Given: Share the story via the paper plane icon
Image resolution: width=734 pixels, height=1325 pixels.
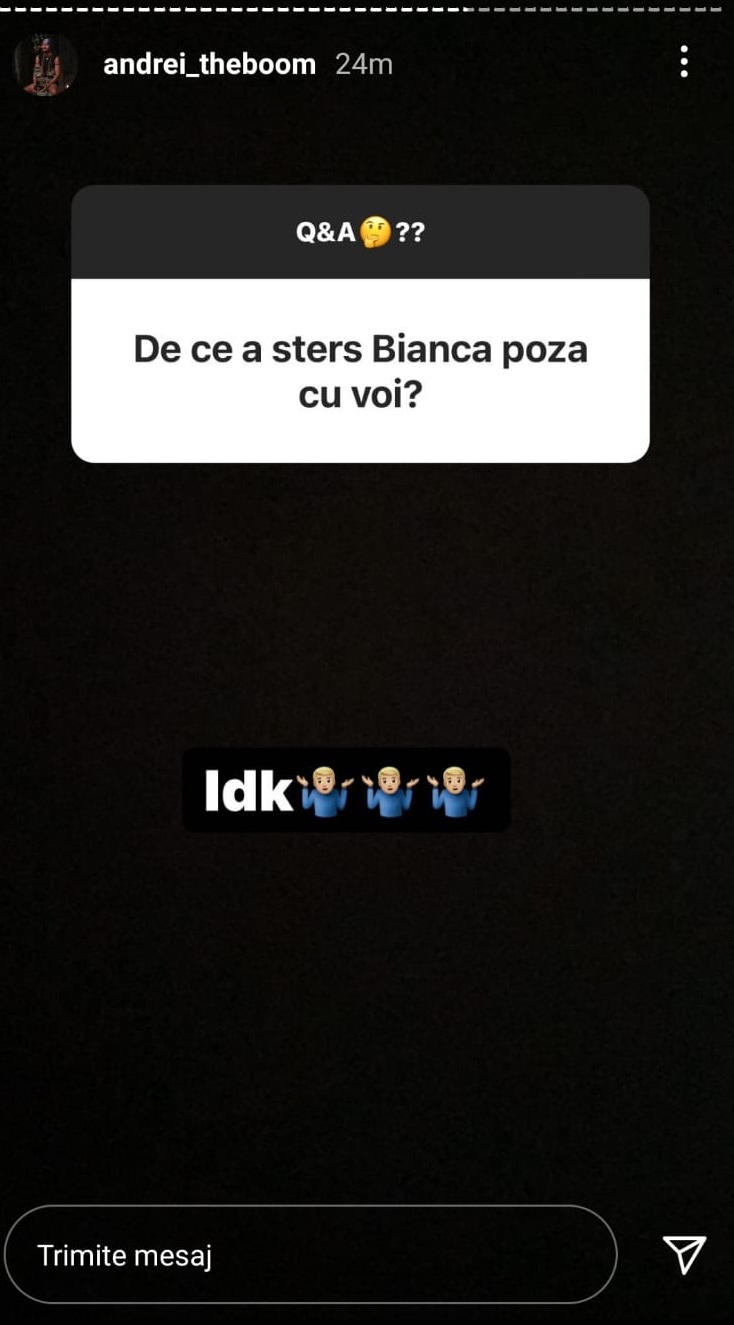Looking at the screenshot, I should click(x=685, y=1254).
